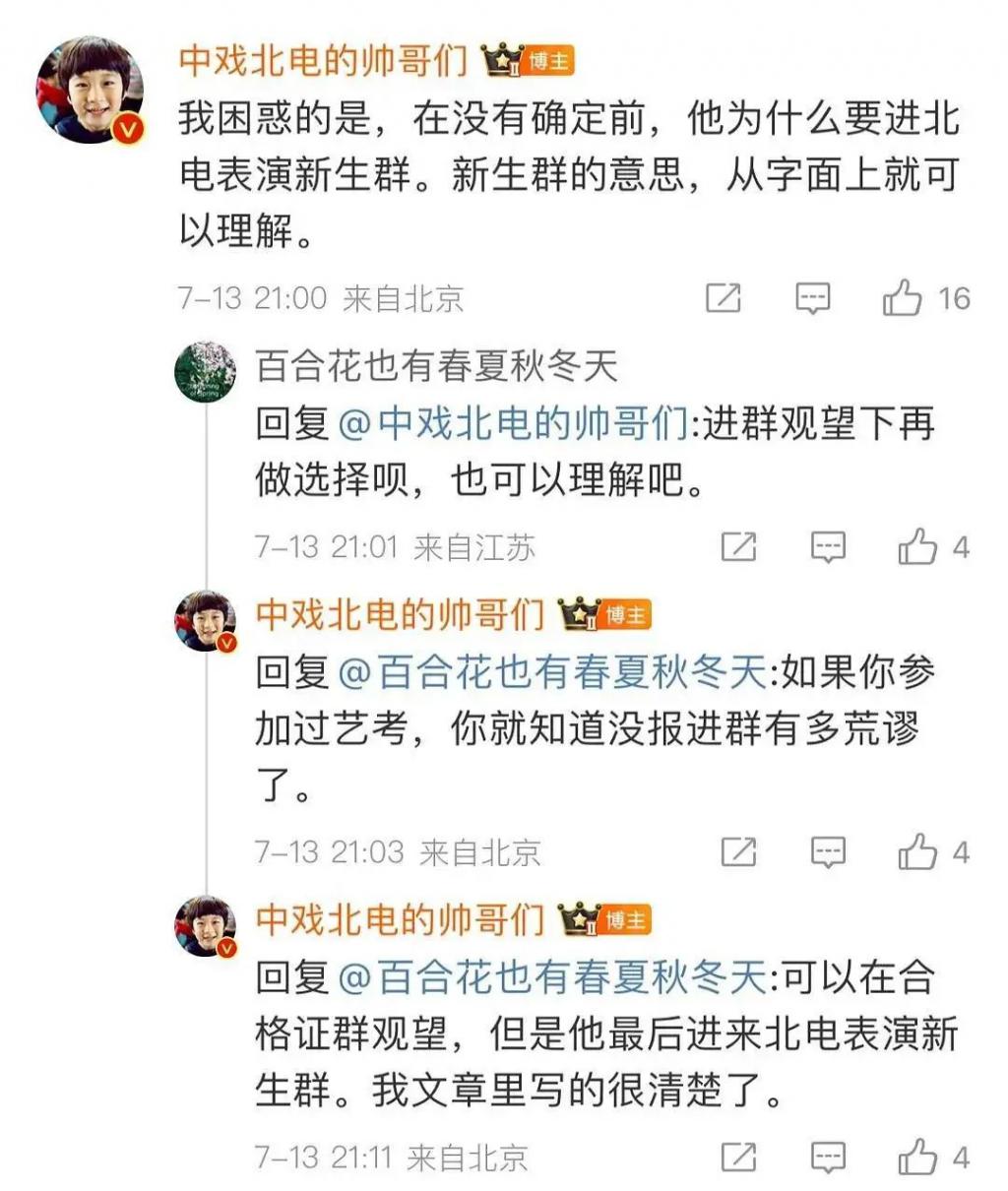
Task: Reply to the 7-13 21:00 comment
Action: pos(812,297)
